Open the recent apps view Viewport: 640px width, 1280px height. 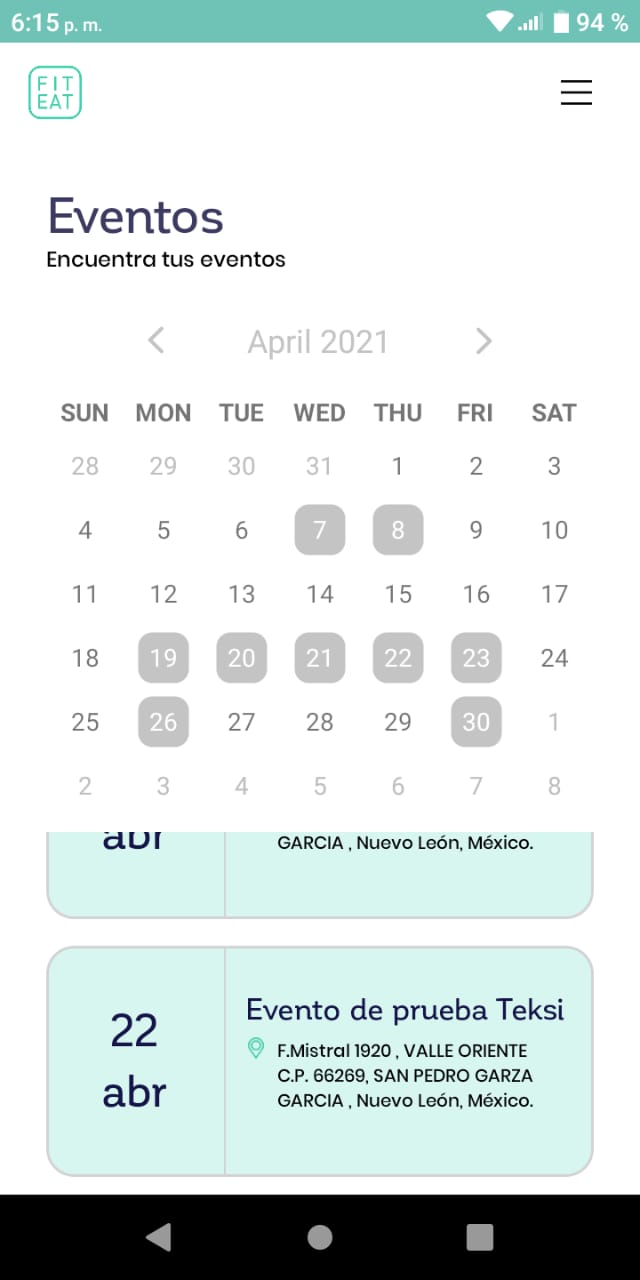tap(480, 1237)
